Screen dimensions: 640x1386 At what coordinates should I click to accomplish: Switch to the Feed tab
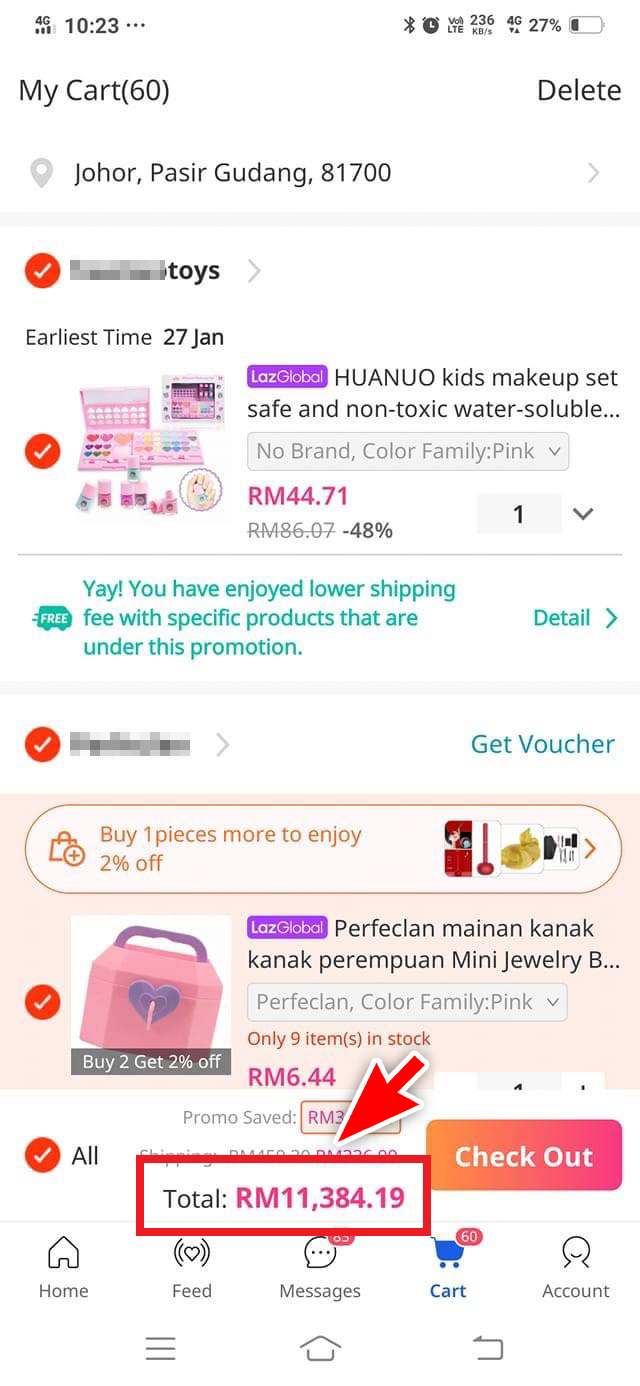191,1267
